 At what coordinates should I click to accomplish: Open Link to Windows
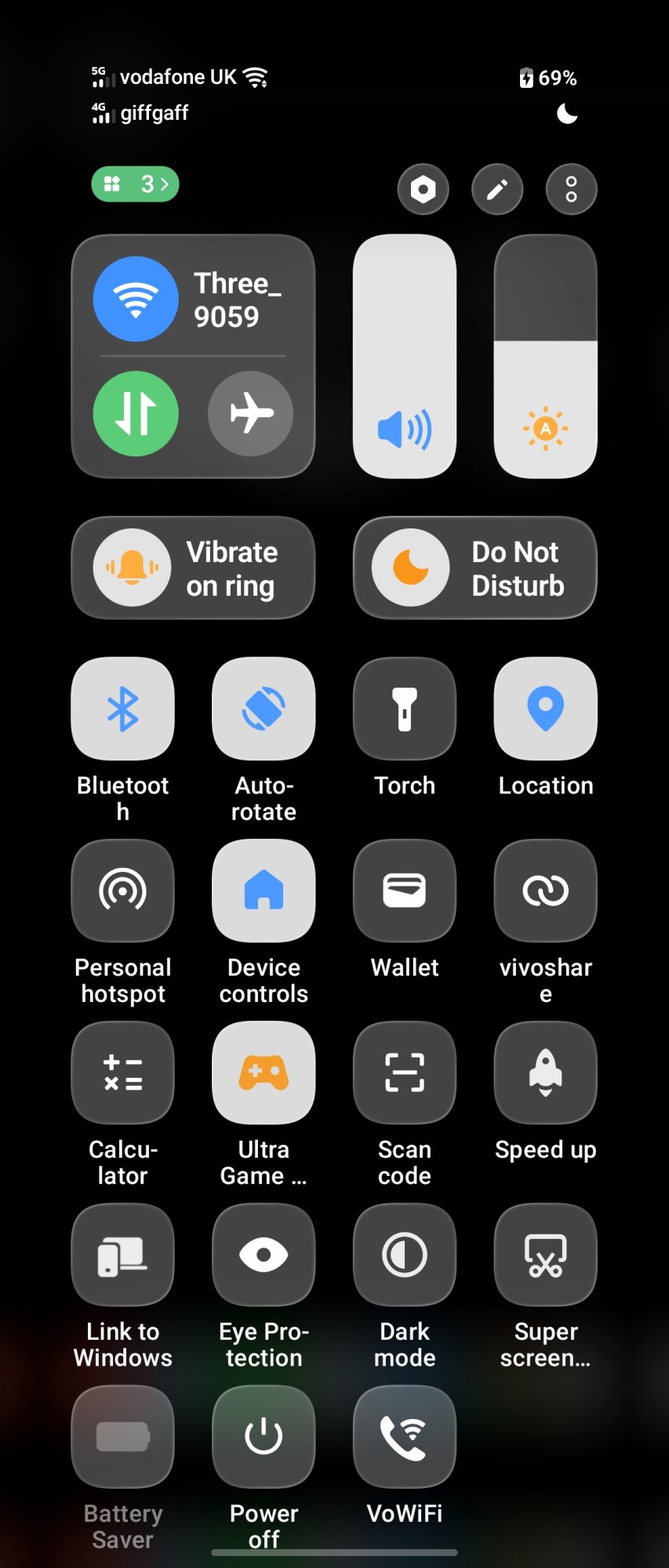[122, 1254]
